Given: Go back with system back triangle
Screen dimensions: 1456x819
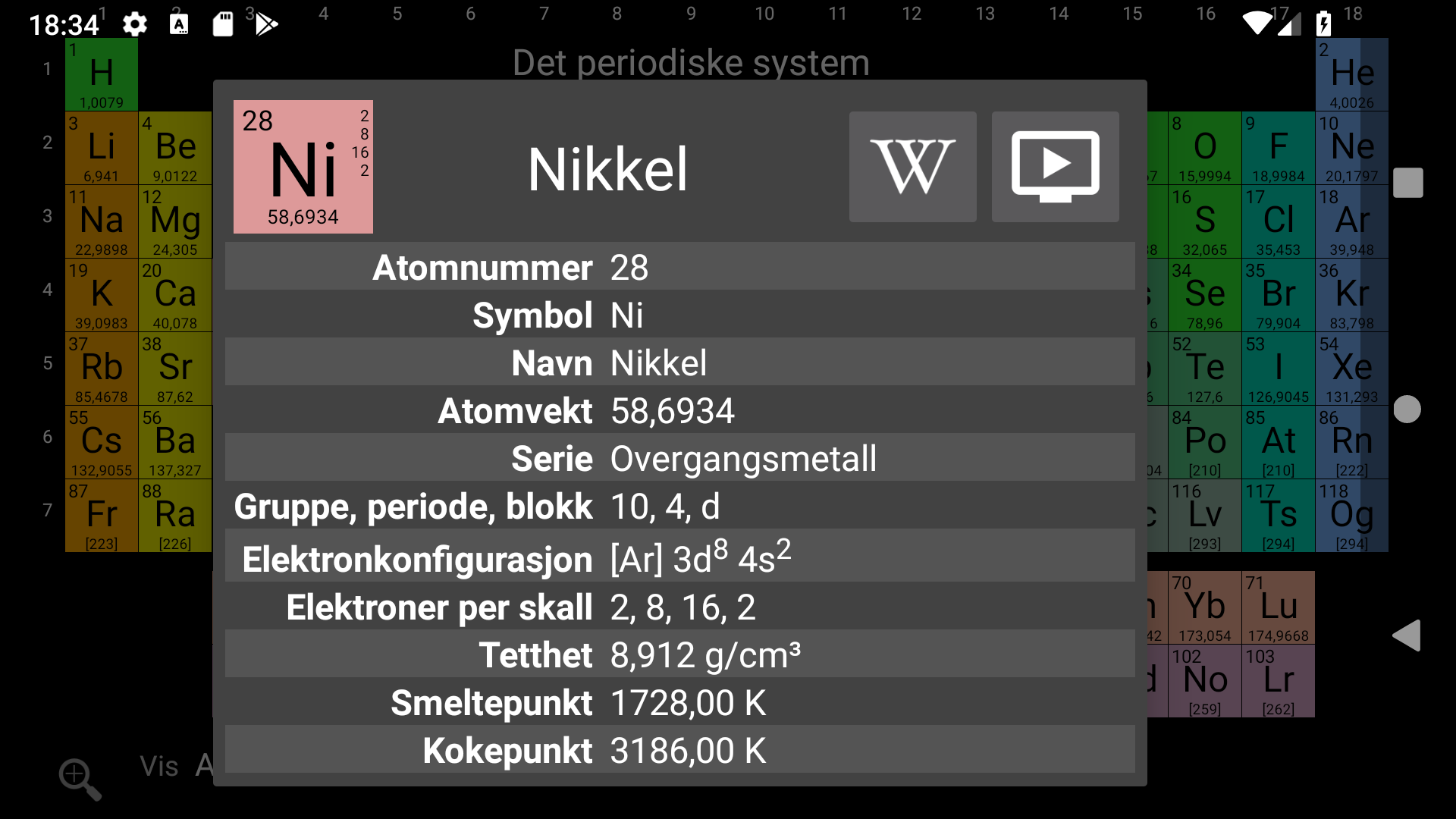Looking at the screenshot, I should [1407, 635].
